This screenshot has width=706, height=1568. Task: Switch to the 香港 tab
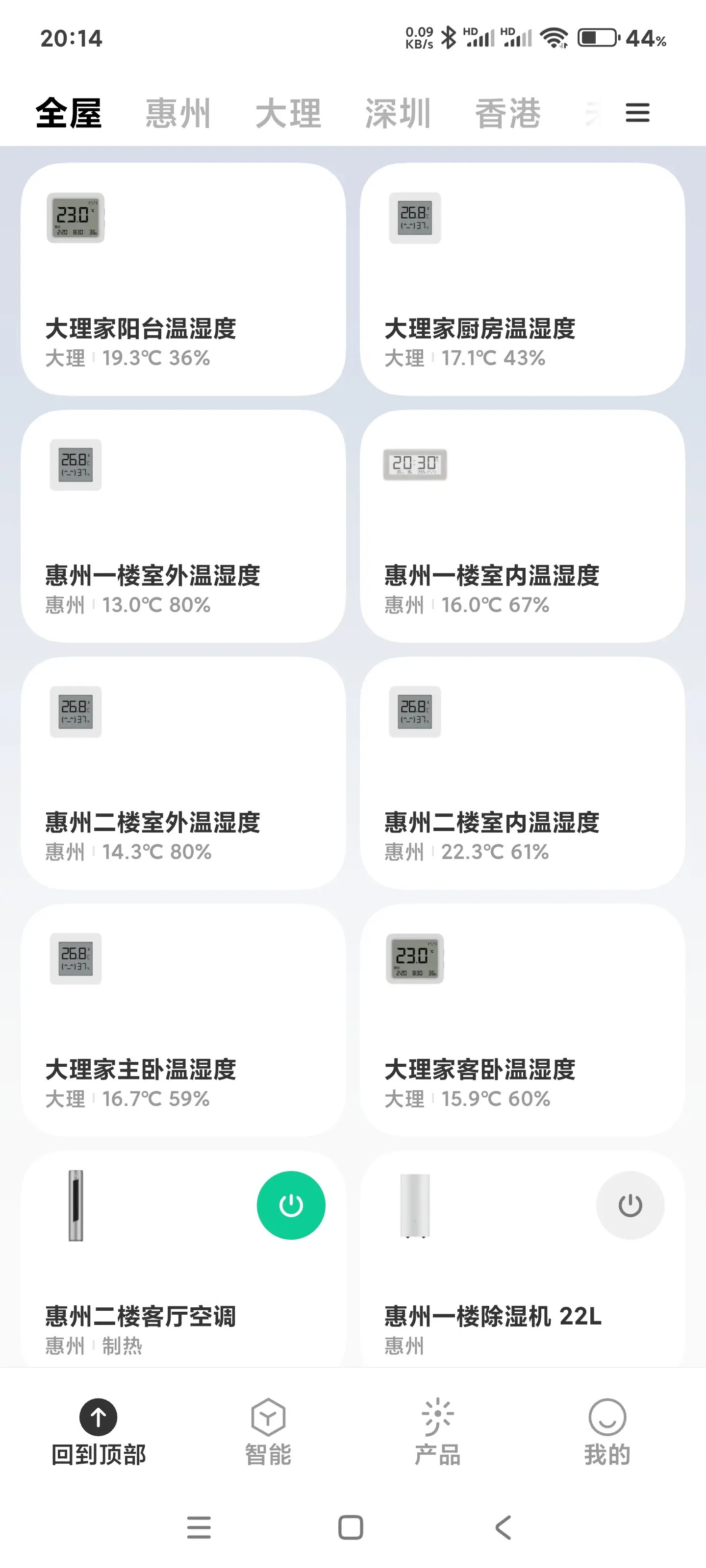pos(507,113)
